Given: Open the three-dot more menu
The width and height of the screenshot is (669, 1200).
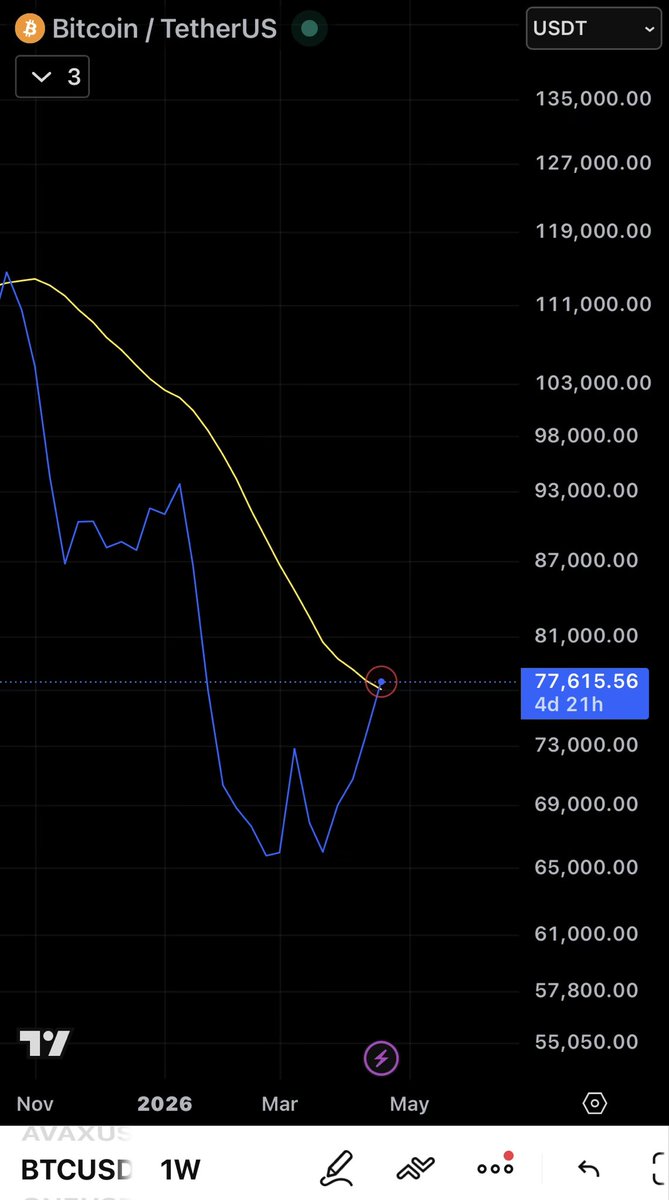Looking at the screenshot, I should 494,1168.
